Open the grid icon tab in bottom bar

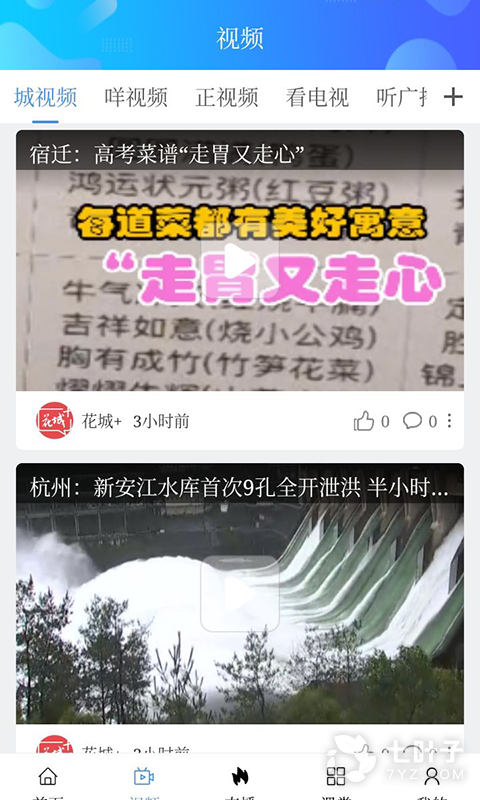coord(336,777)
